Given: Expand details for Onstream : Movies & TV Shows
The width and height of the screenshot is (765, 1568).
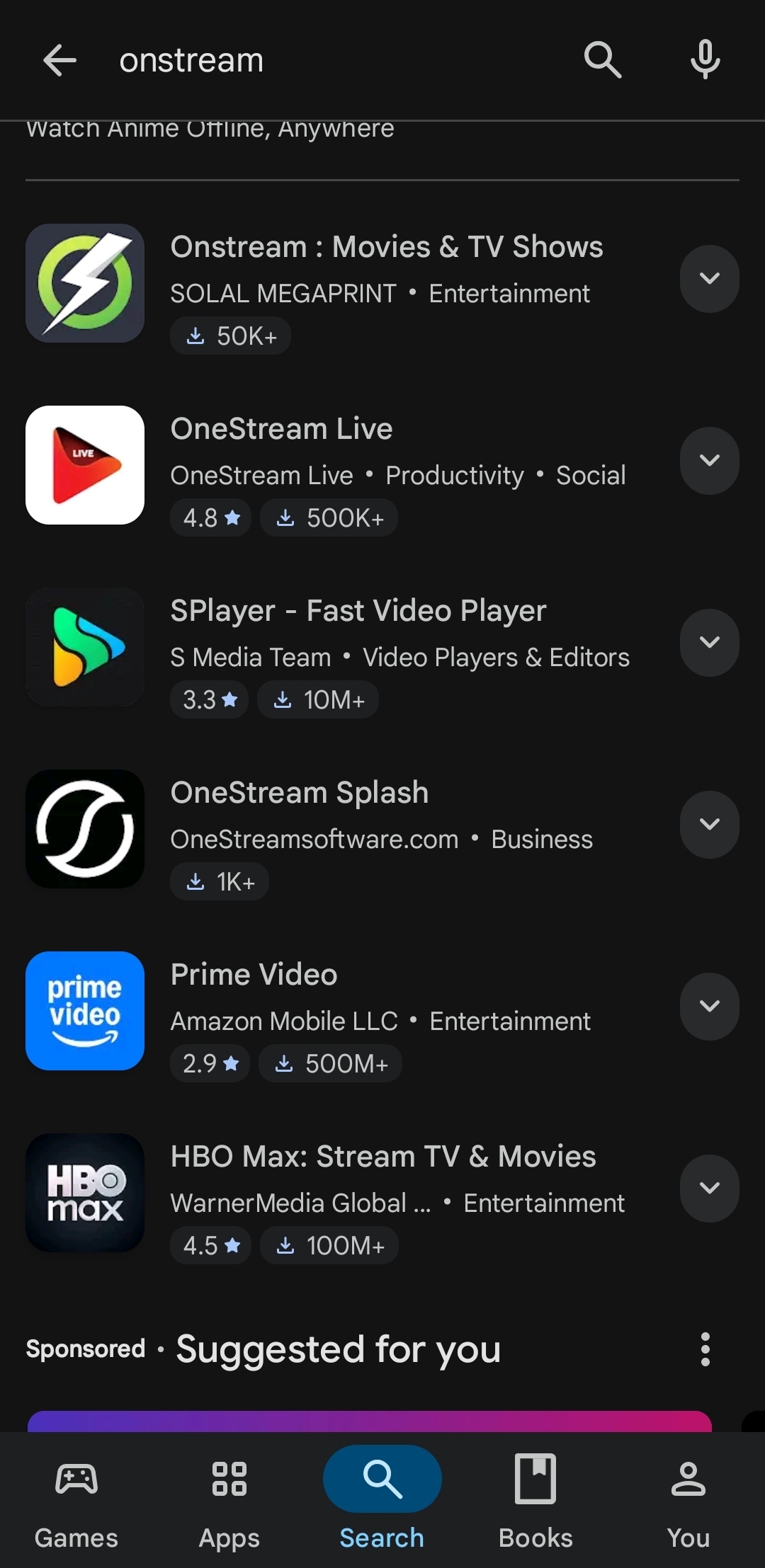Looking at the screenshot, I should (x=709, y=279).
